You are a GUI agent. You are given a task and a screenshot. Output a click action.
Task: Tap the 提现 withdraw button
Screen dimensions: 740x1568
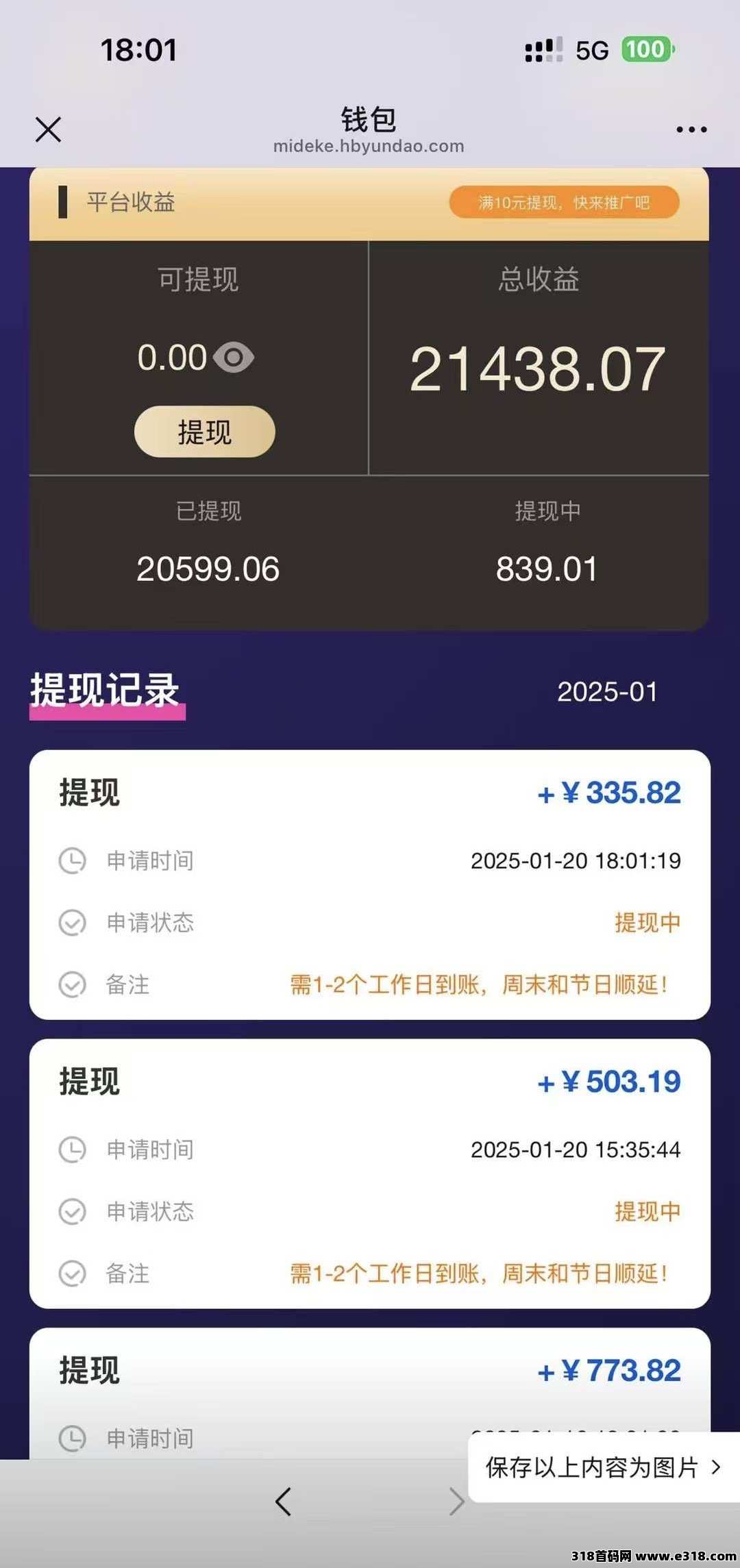[x=204, y=432]
